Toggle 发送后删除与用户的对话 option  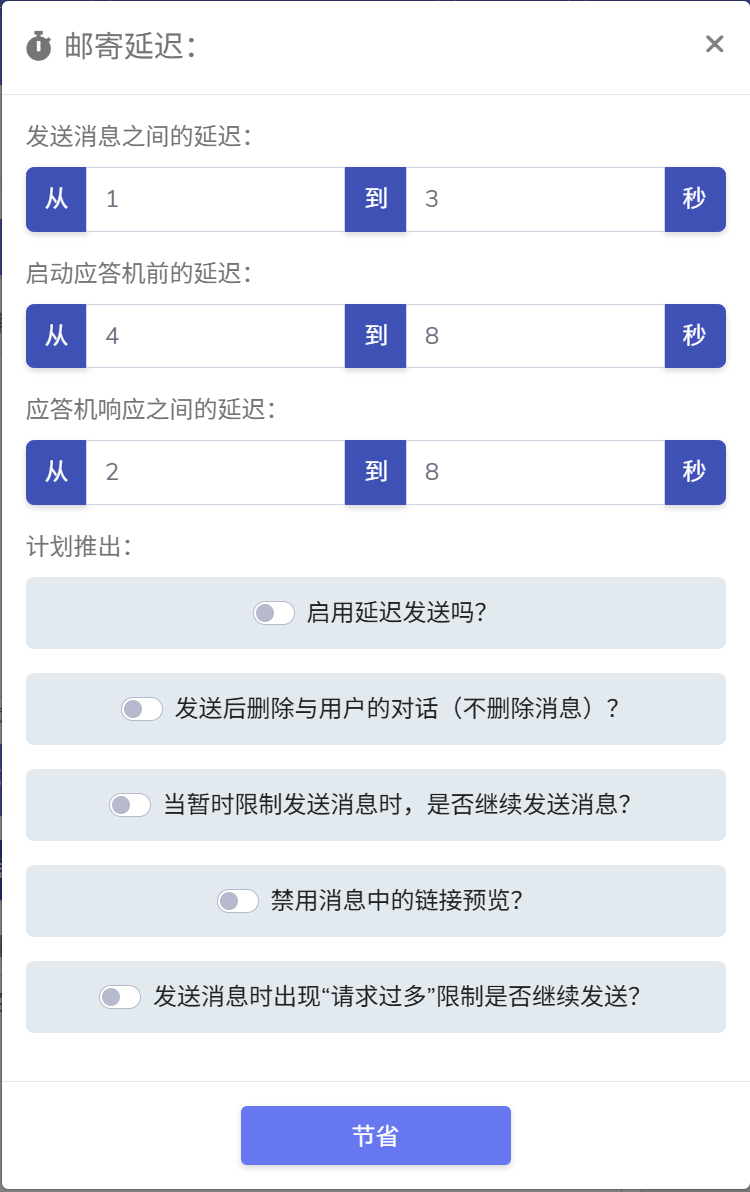(142, 709)
